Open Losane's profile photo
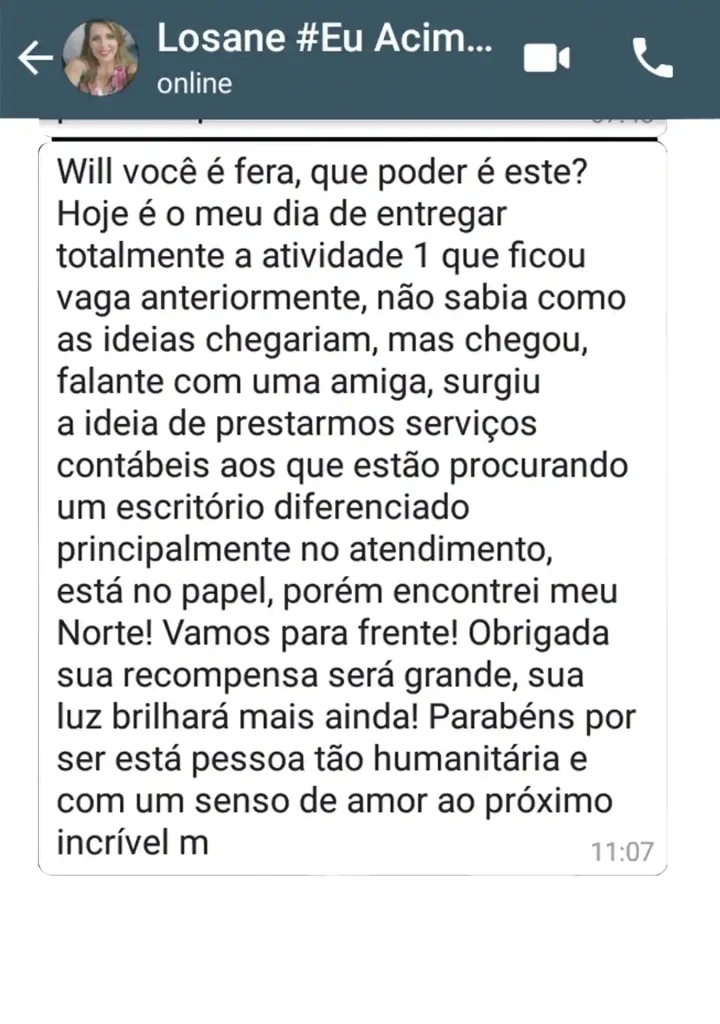The height and width of the screenshot is (1024, 720). tap(100, 59)
